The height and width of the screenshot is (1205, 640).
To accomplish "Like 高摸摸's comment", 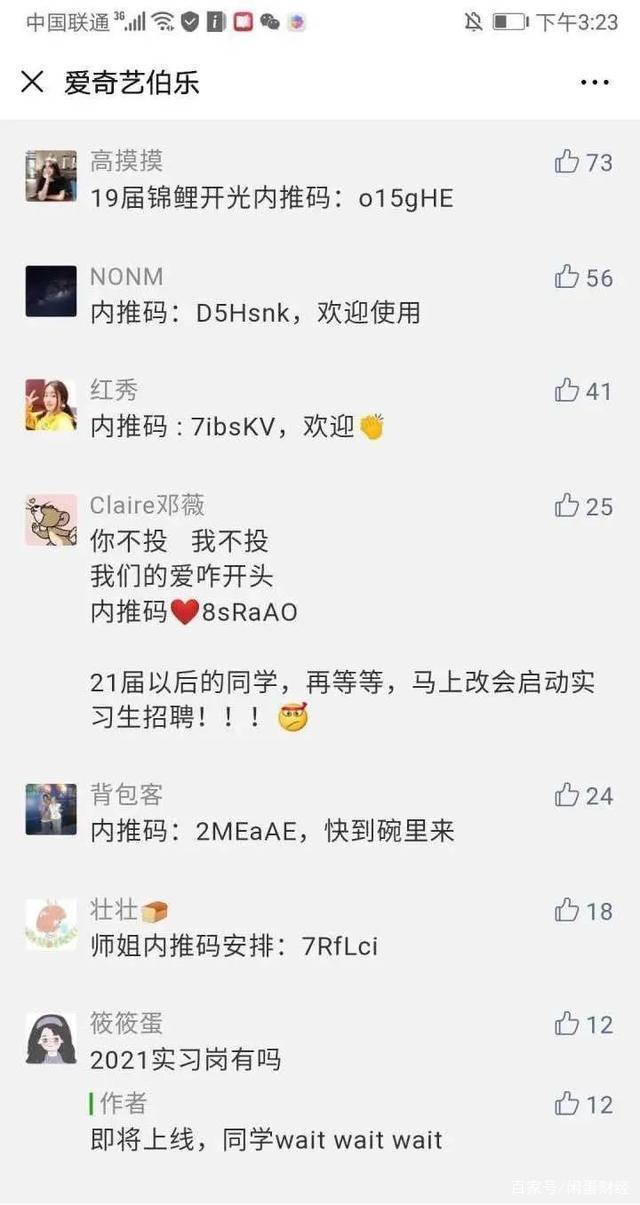I will pyautogui.click(x=568, y=162).
